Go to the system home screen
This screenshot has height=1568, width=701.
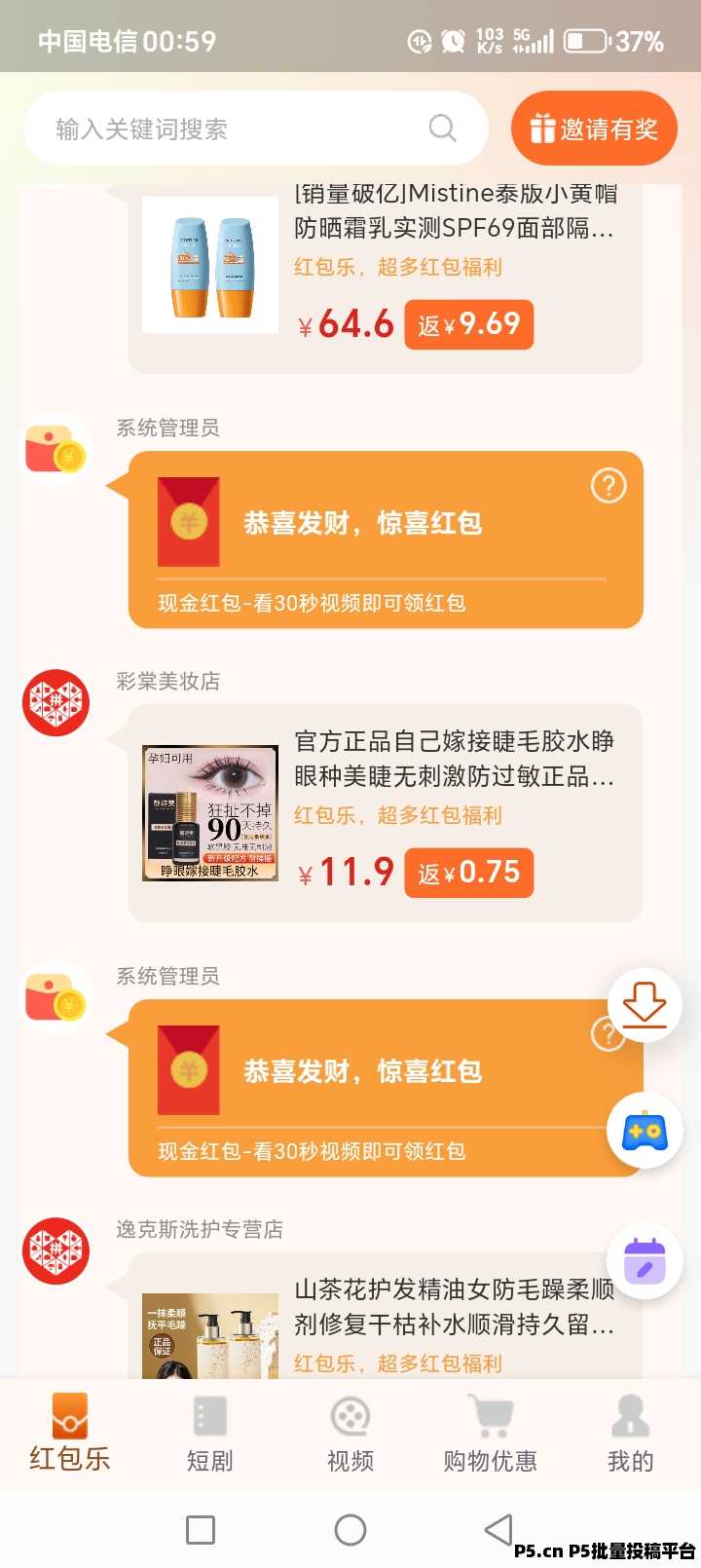350,1530
